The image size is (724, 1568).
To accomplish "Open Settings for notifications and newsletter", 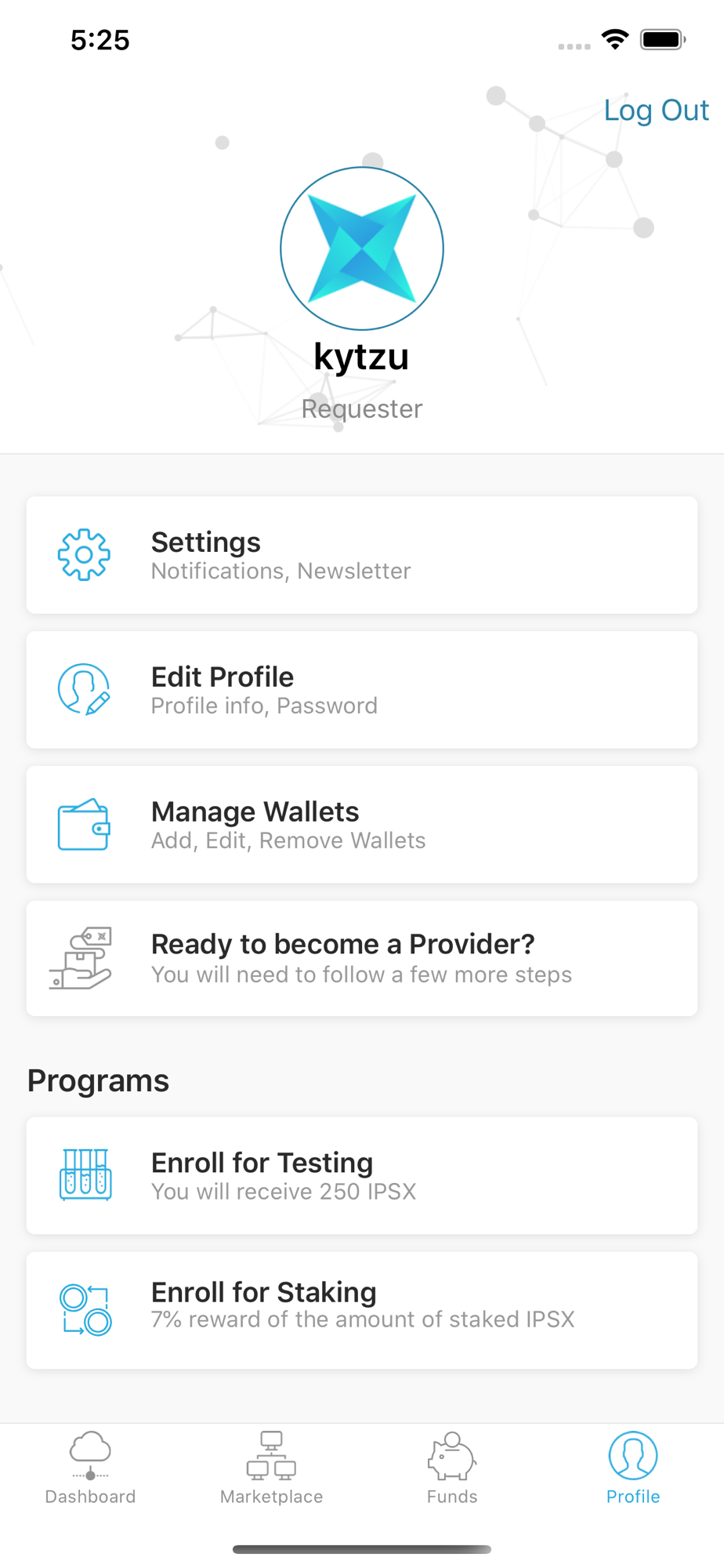I will [x=362, y=555].
